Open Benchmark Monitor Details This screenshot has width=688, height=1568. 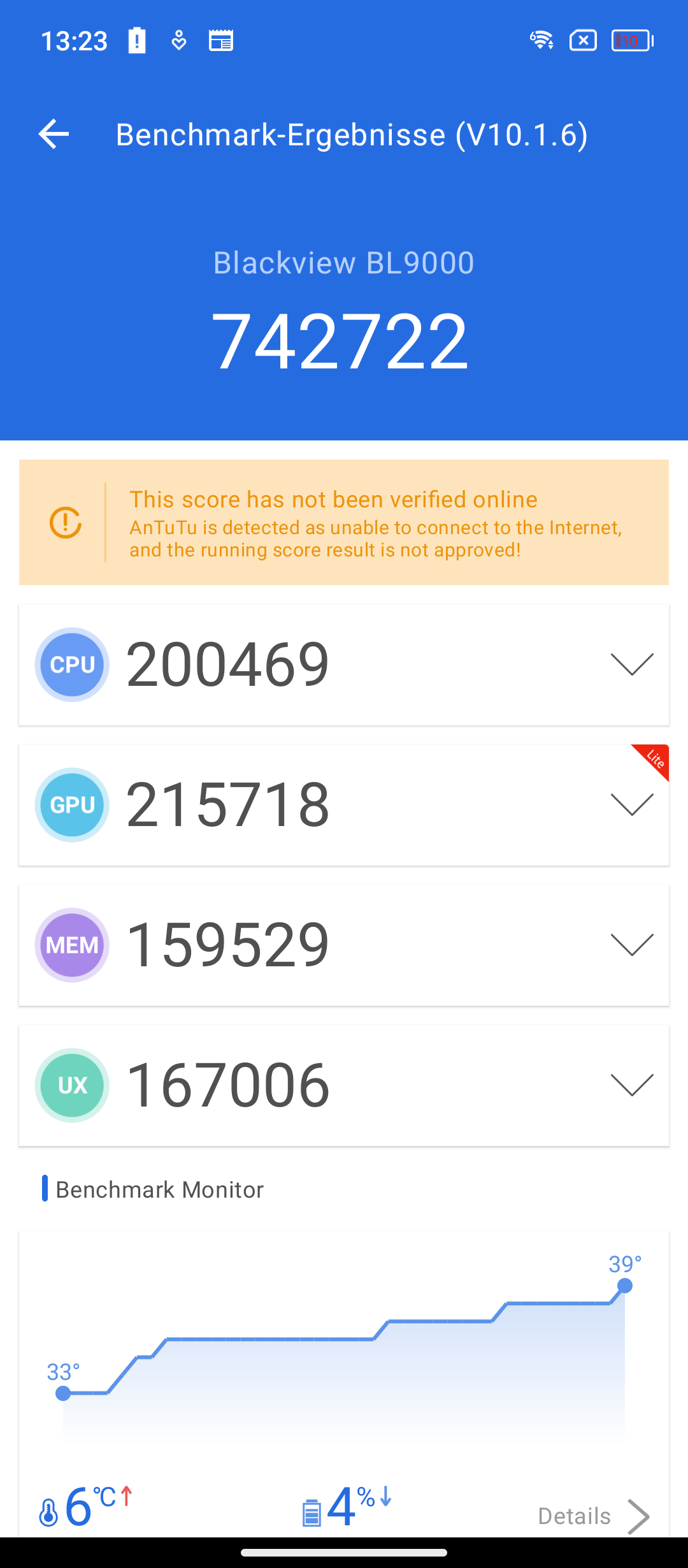click(594, 1516)
